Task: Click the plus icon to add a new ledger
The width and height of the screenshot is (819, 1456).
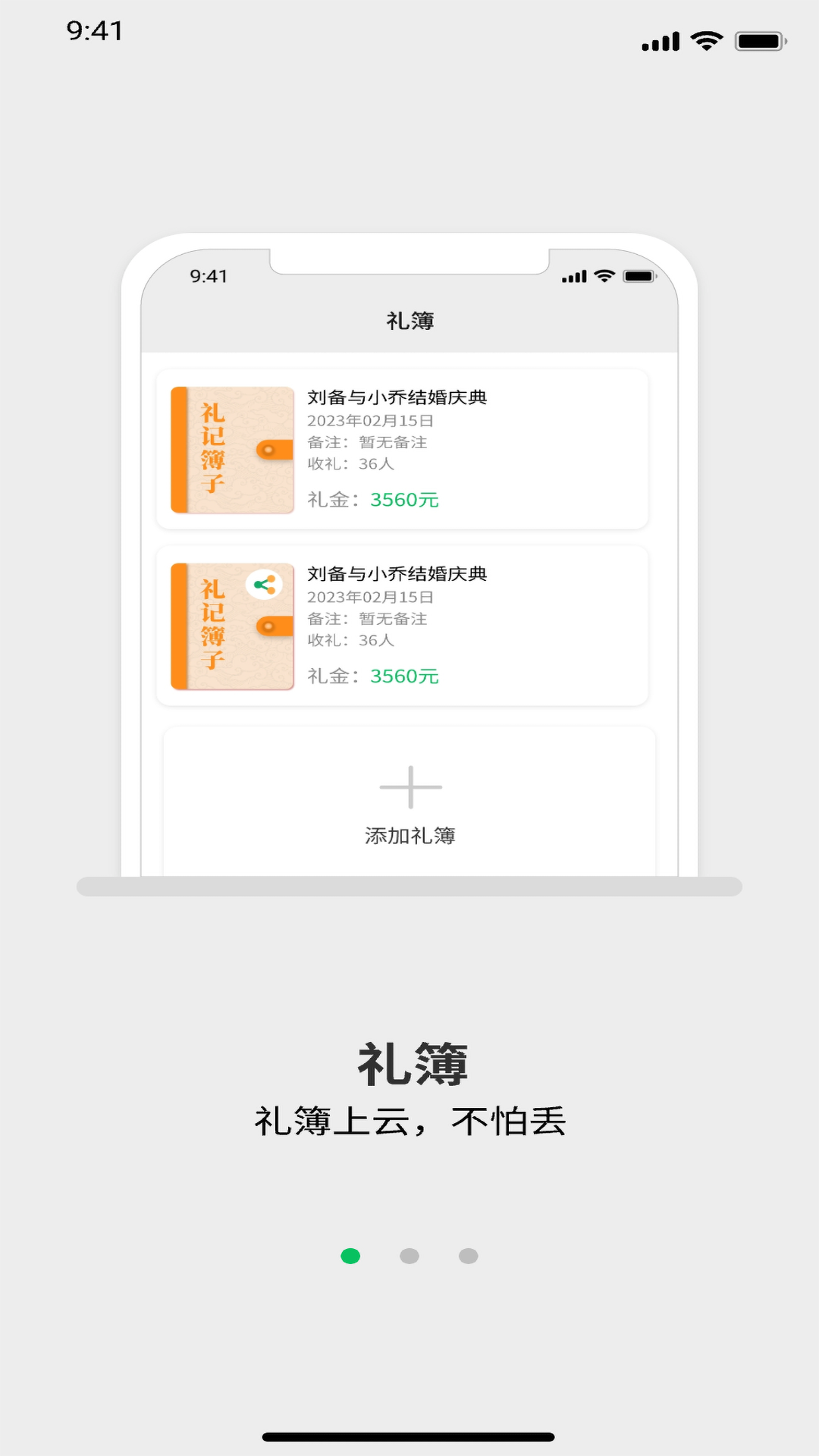Action: tap(409, 787)
